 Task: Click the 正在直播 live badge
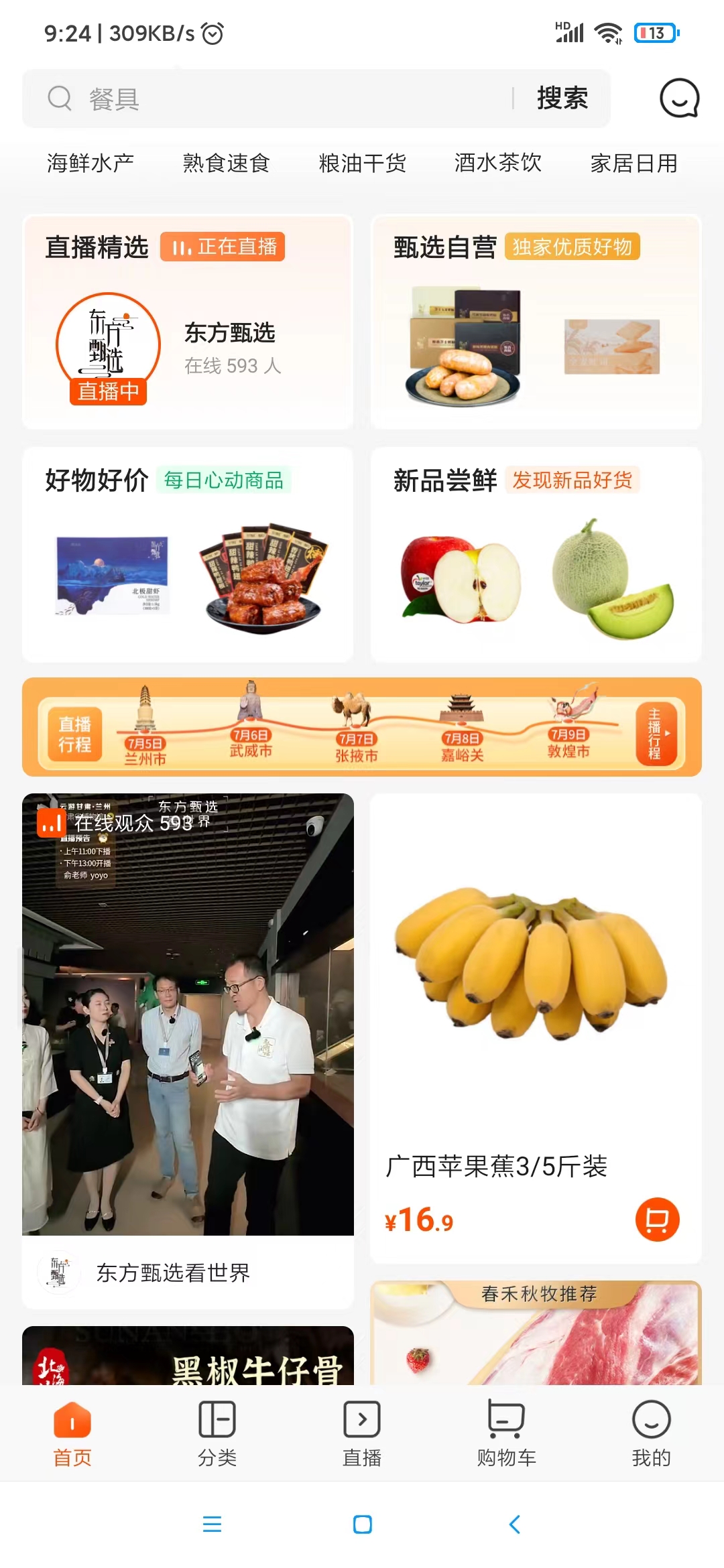click(x=223, y=247)
